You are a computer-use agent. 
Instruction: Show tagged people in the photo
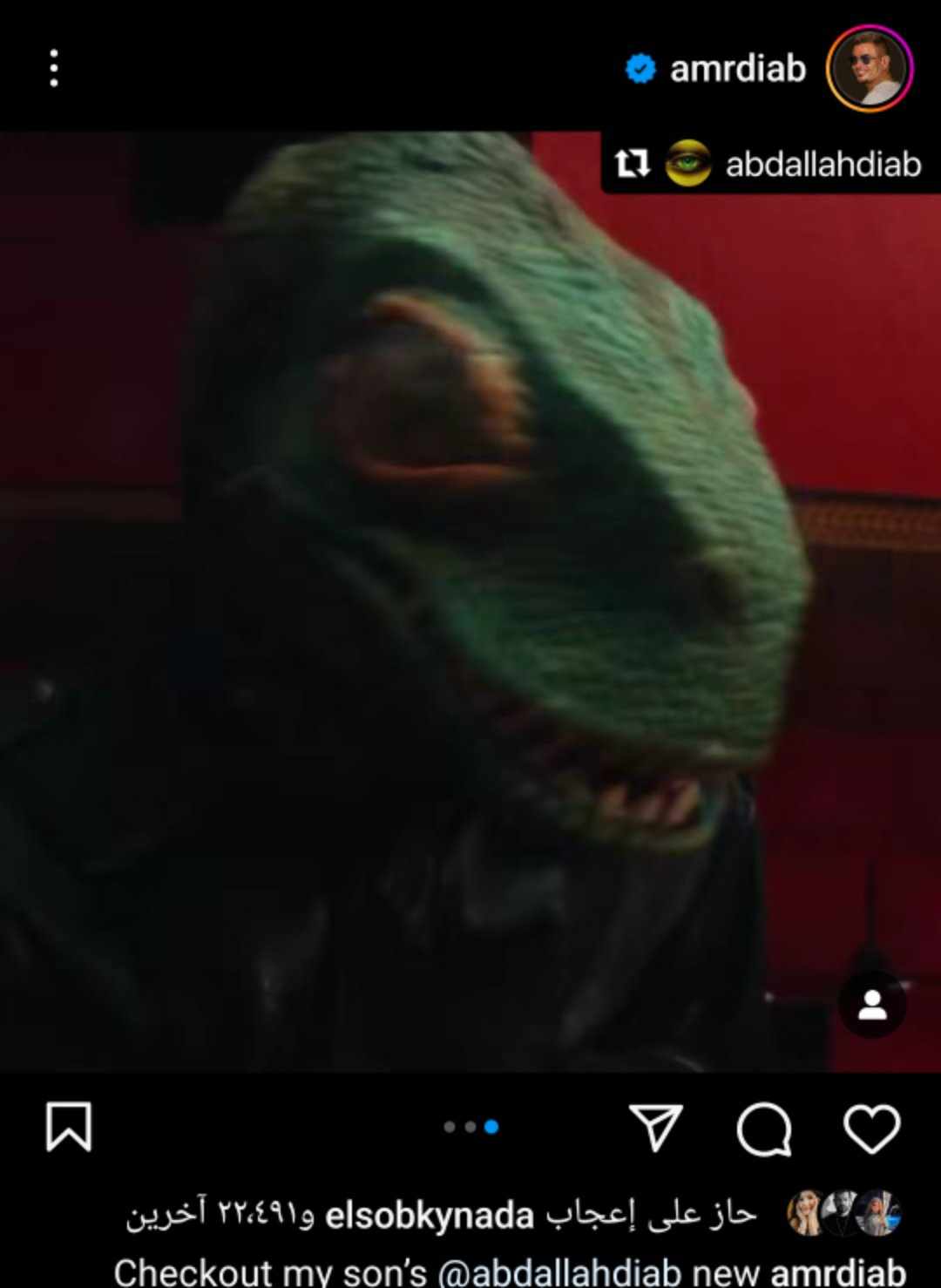(872, 1005)
